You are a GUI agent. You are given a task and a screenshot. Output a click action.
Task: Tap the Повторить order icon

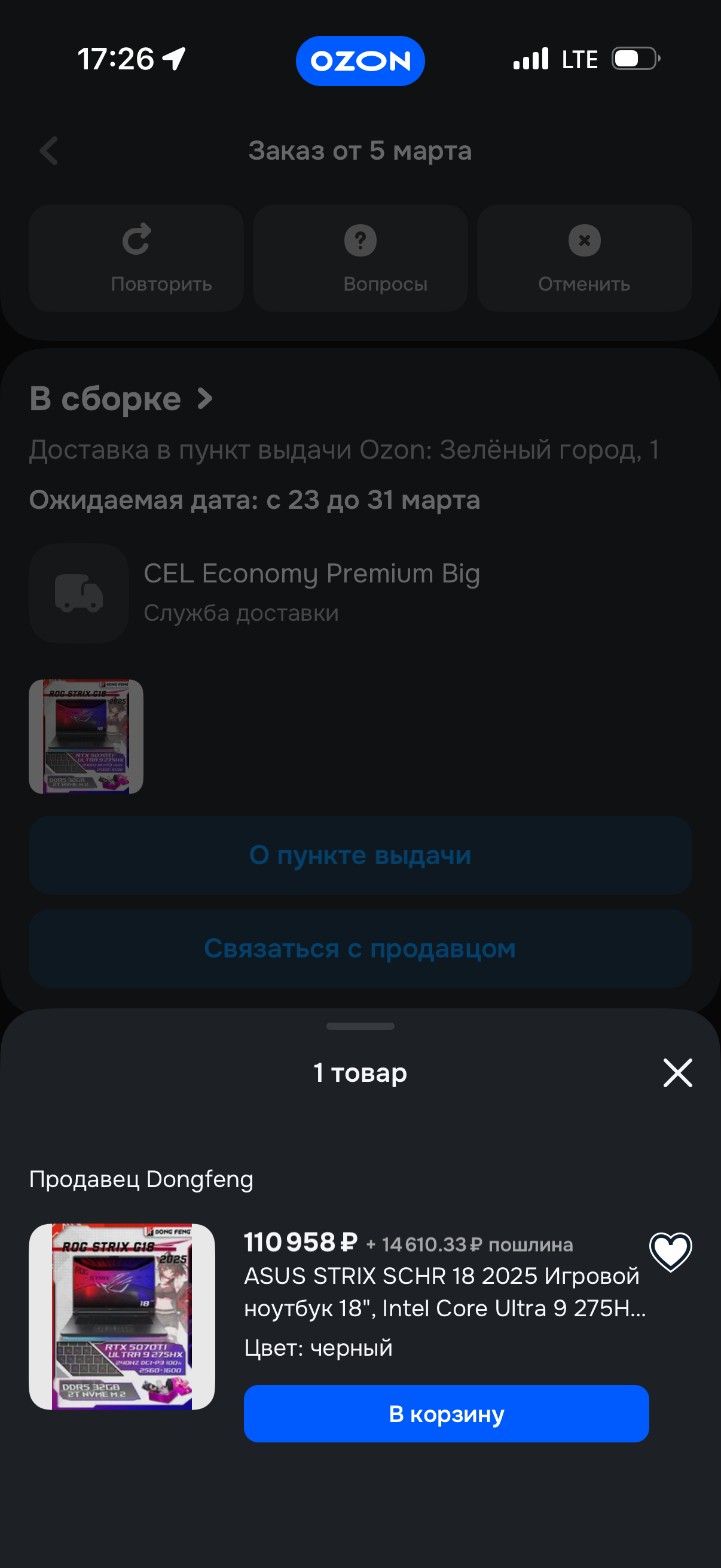click(x=136, y=240)
